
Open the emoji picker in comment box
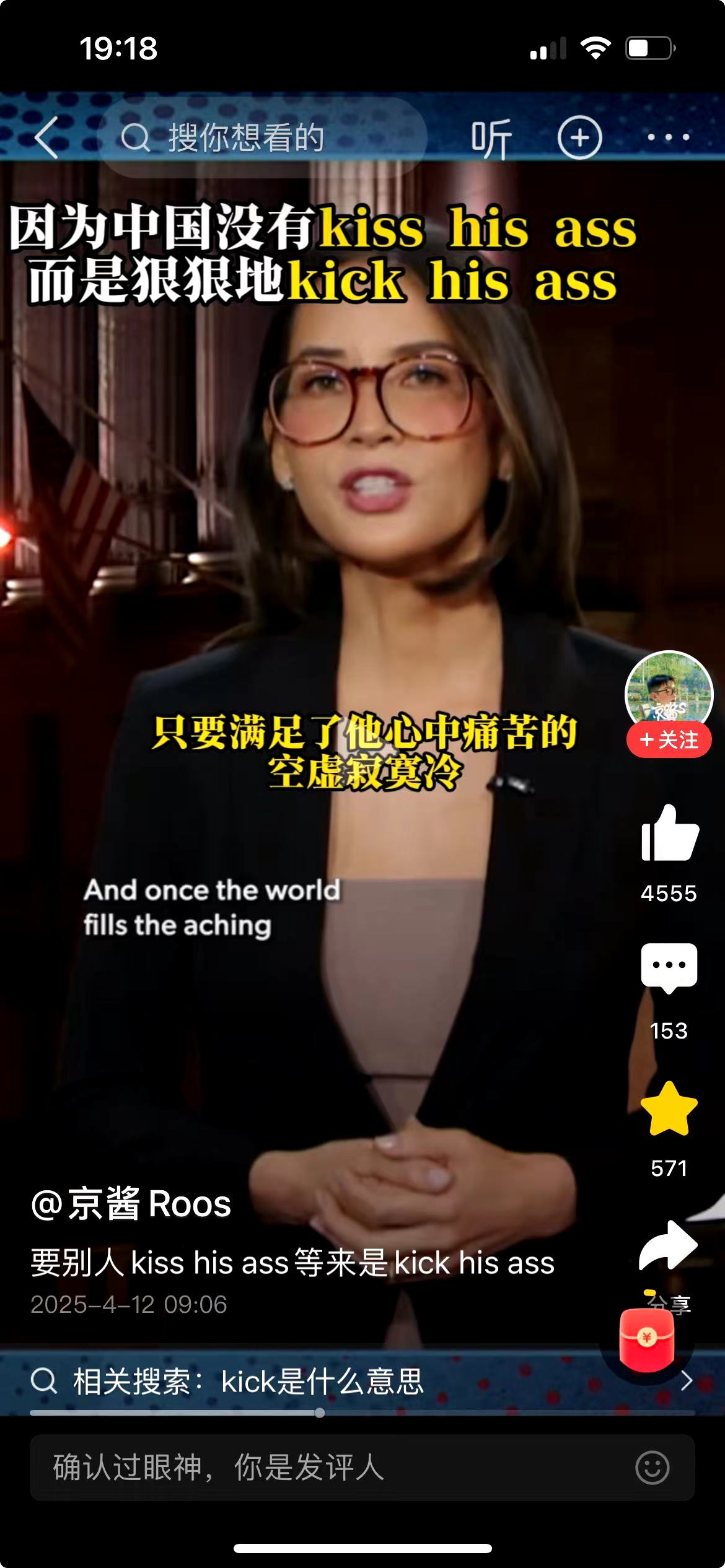point(652,1467)
